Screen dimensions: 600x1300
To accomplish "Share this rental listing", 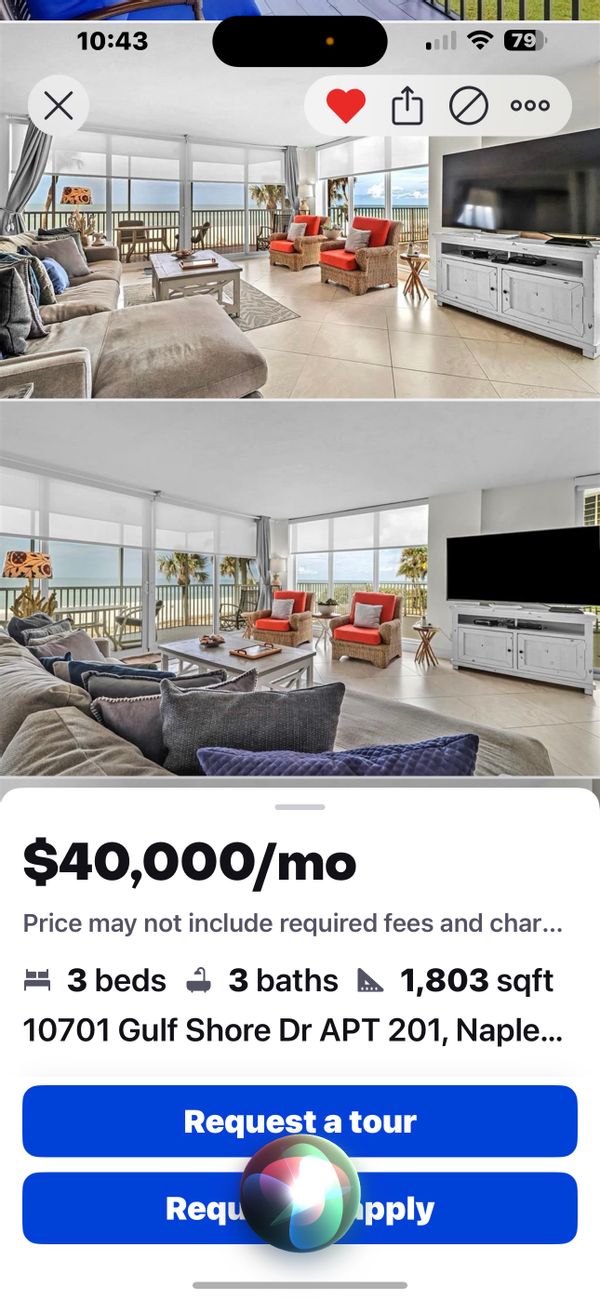I will pos(407,106).
